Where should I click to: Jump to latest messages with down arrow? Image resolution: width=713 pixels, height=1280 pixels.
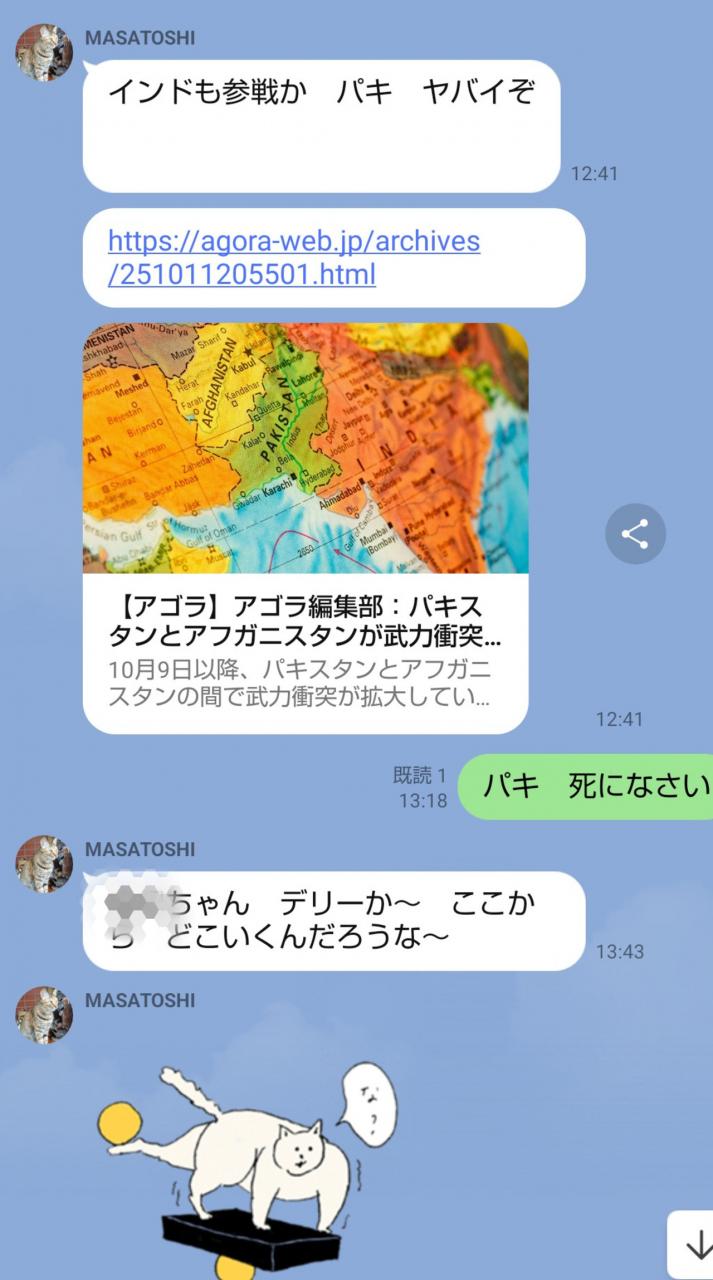[694, 1245]
